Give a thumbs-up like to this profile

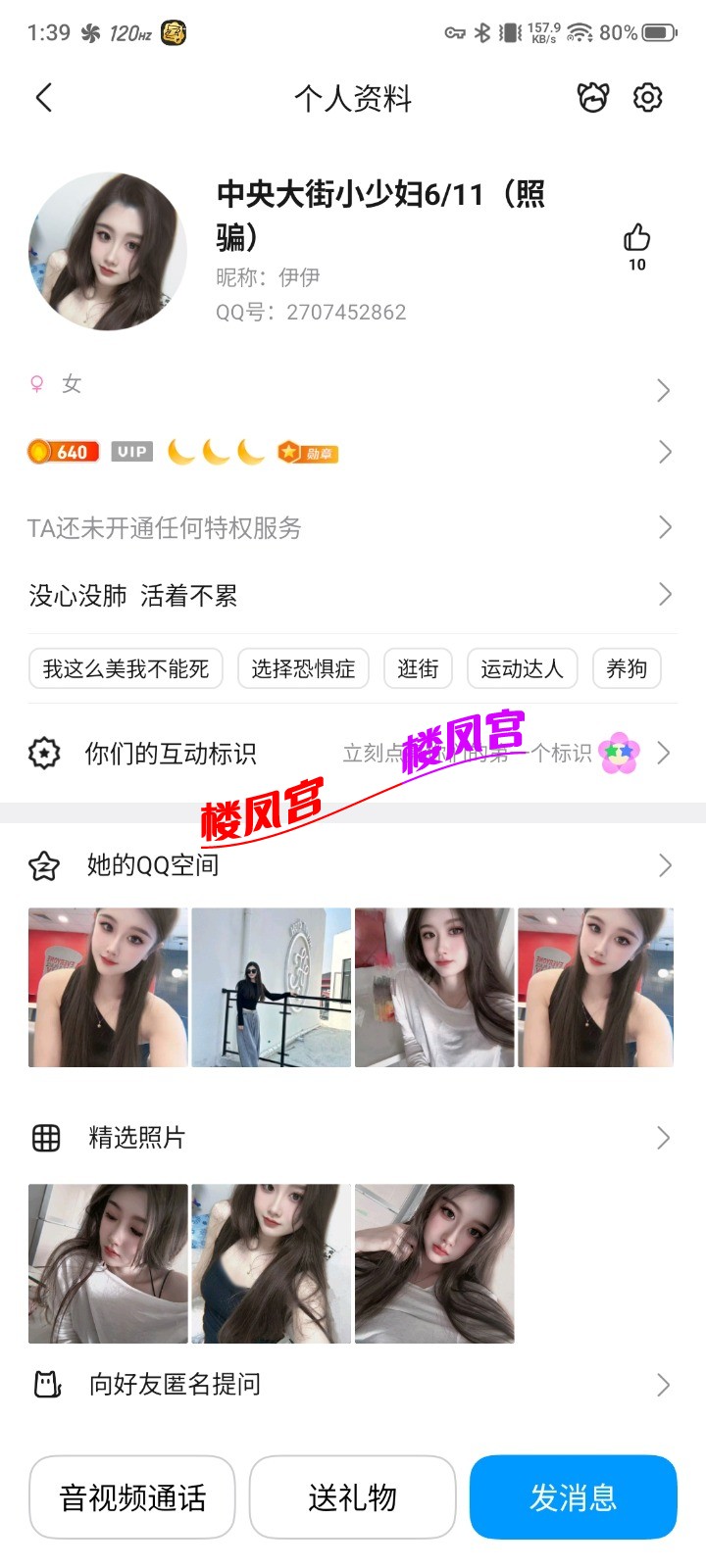636,239
